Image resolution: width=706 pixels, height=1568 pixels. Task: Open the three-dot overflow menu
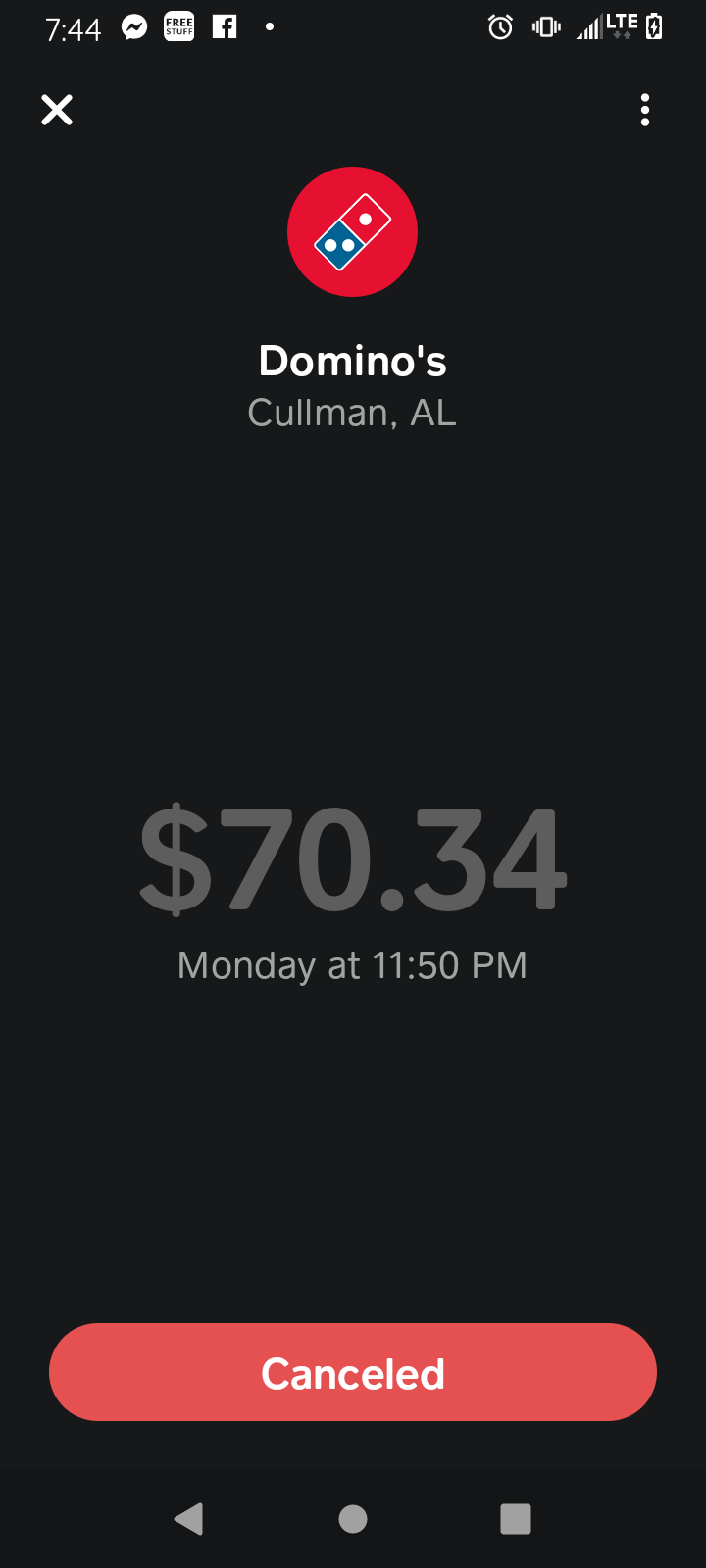[x=644, y=110]
